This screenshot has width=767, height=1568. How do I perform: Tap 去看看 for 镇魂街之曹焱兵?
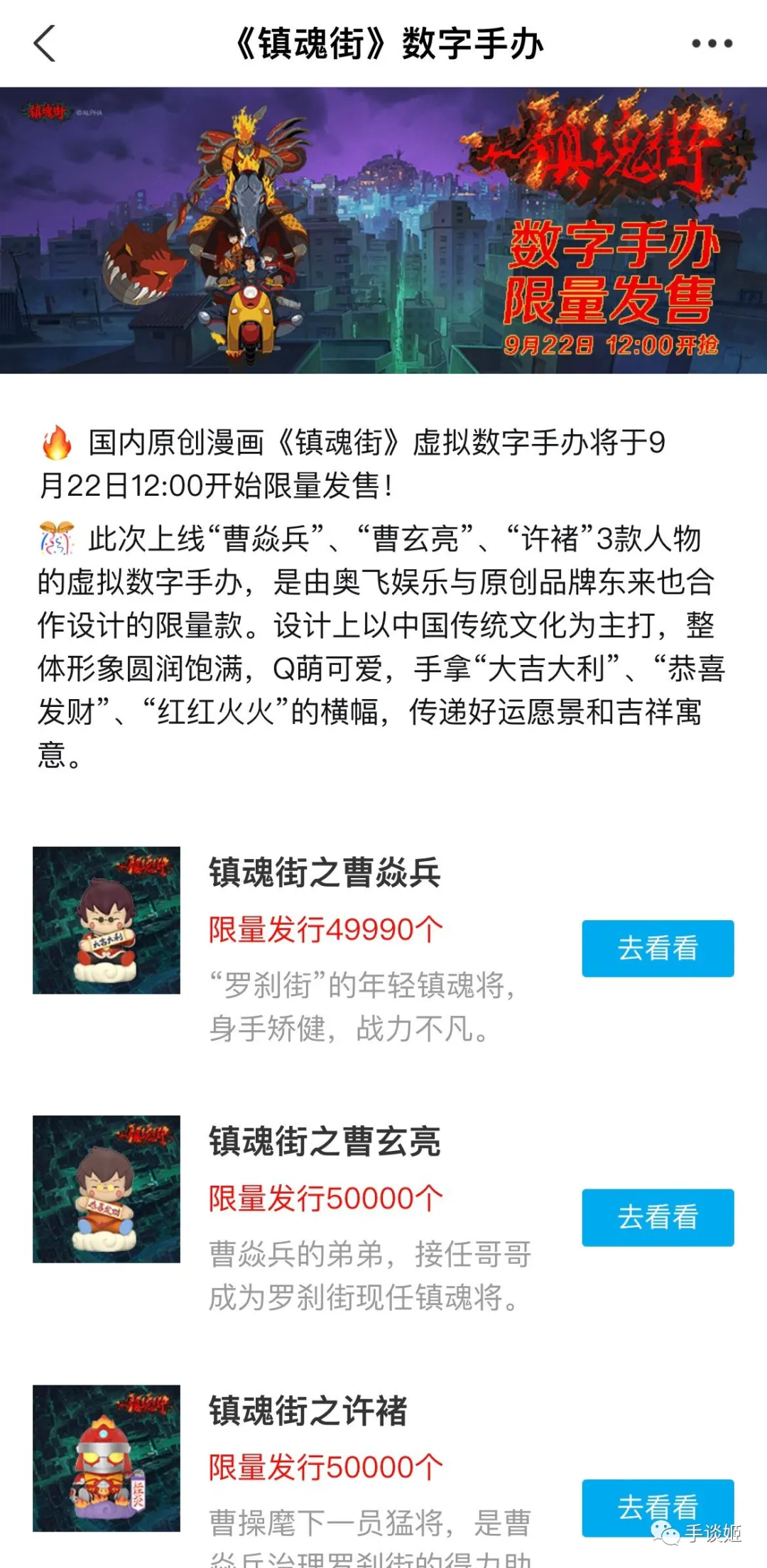tap(658, 948)
